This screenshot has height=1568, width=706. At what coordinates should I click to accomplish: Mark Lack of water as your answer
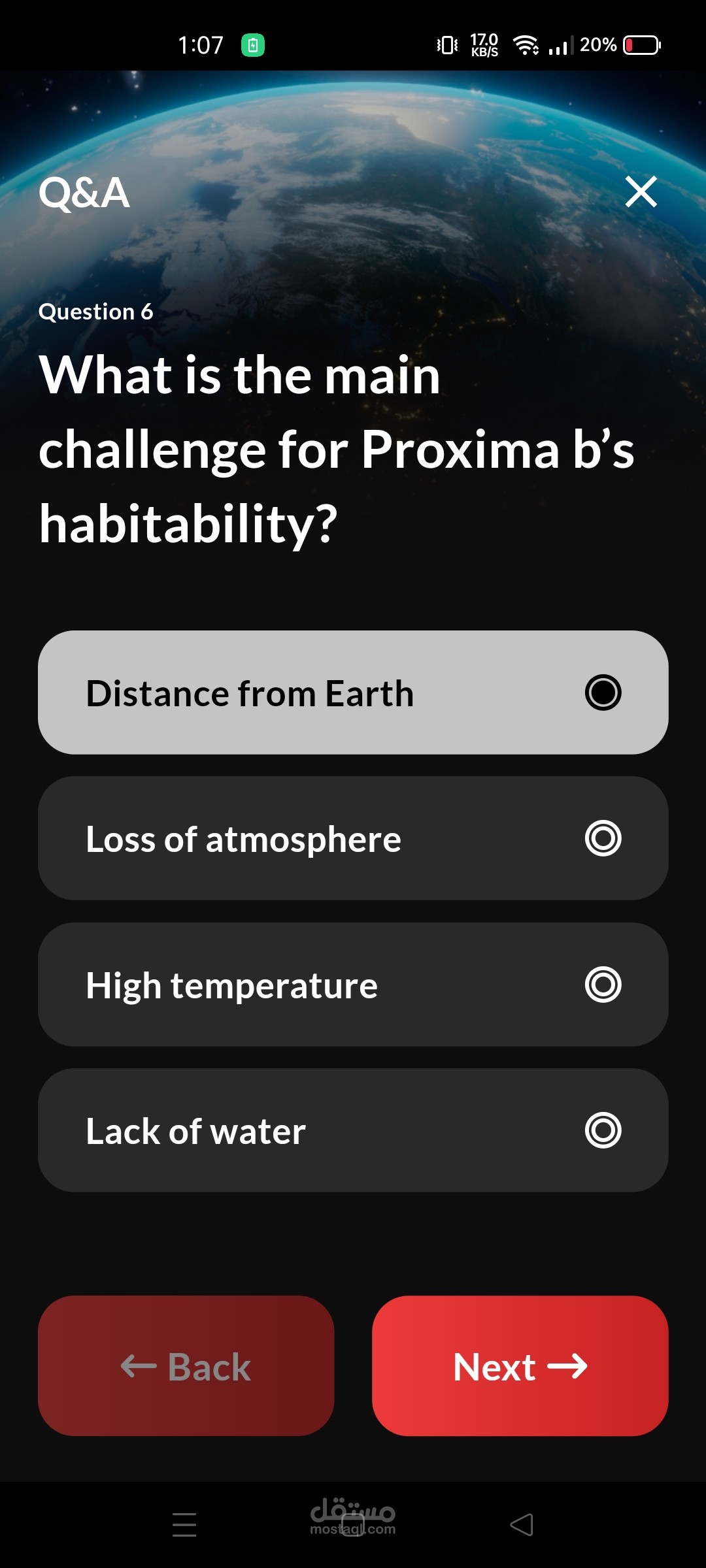pyautogui.click(x=353, y=1130)
